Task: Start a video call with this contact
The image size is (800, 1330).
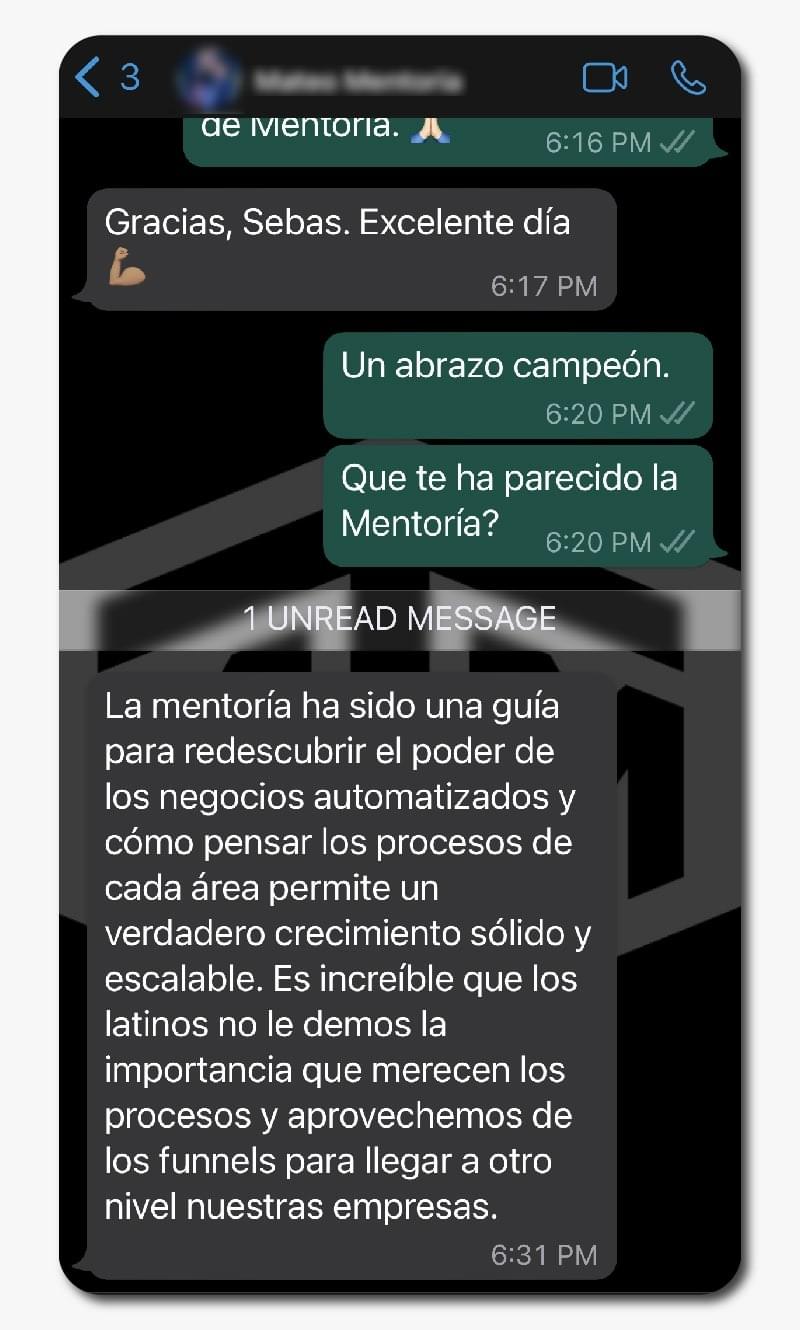Action: pyautogui.click(x=605, y=78)
